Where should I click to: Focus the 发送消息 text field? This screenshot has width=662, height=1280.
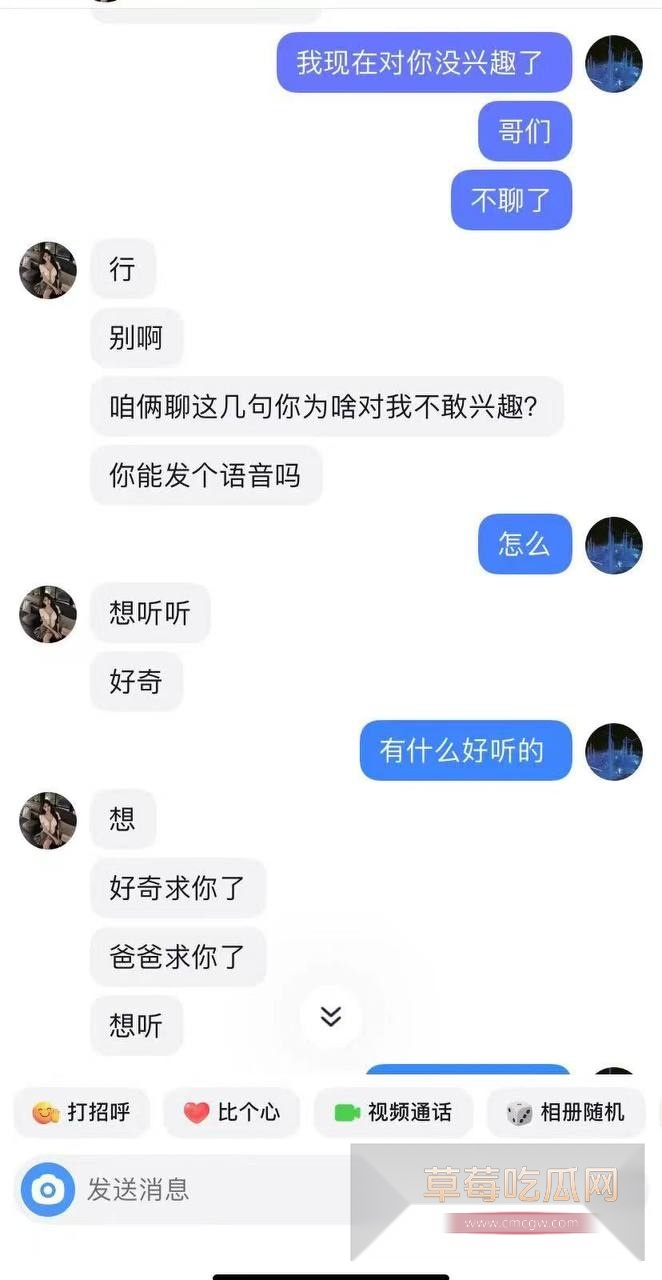[x=200, y=1189]
